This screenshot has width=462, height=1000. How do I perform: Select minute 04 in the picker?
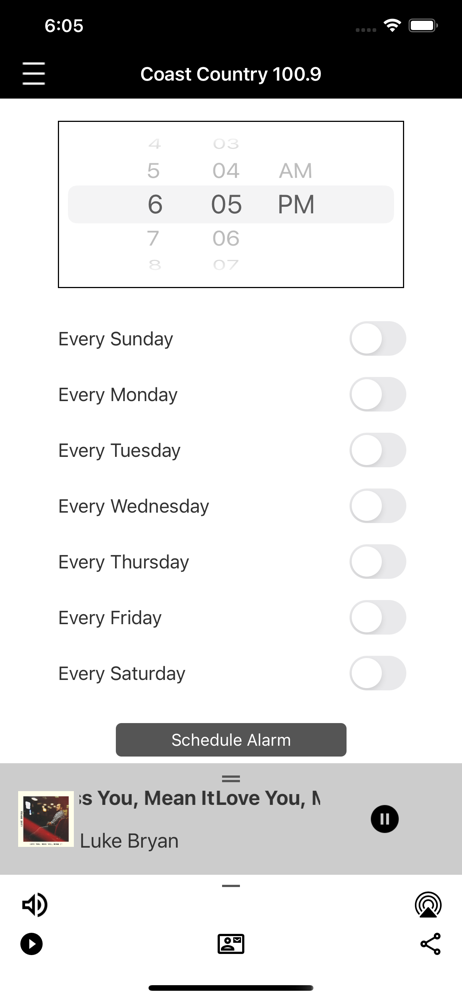point(226,171)
